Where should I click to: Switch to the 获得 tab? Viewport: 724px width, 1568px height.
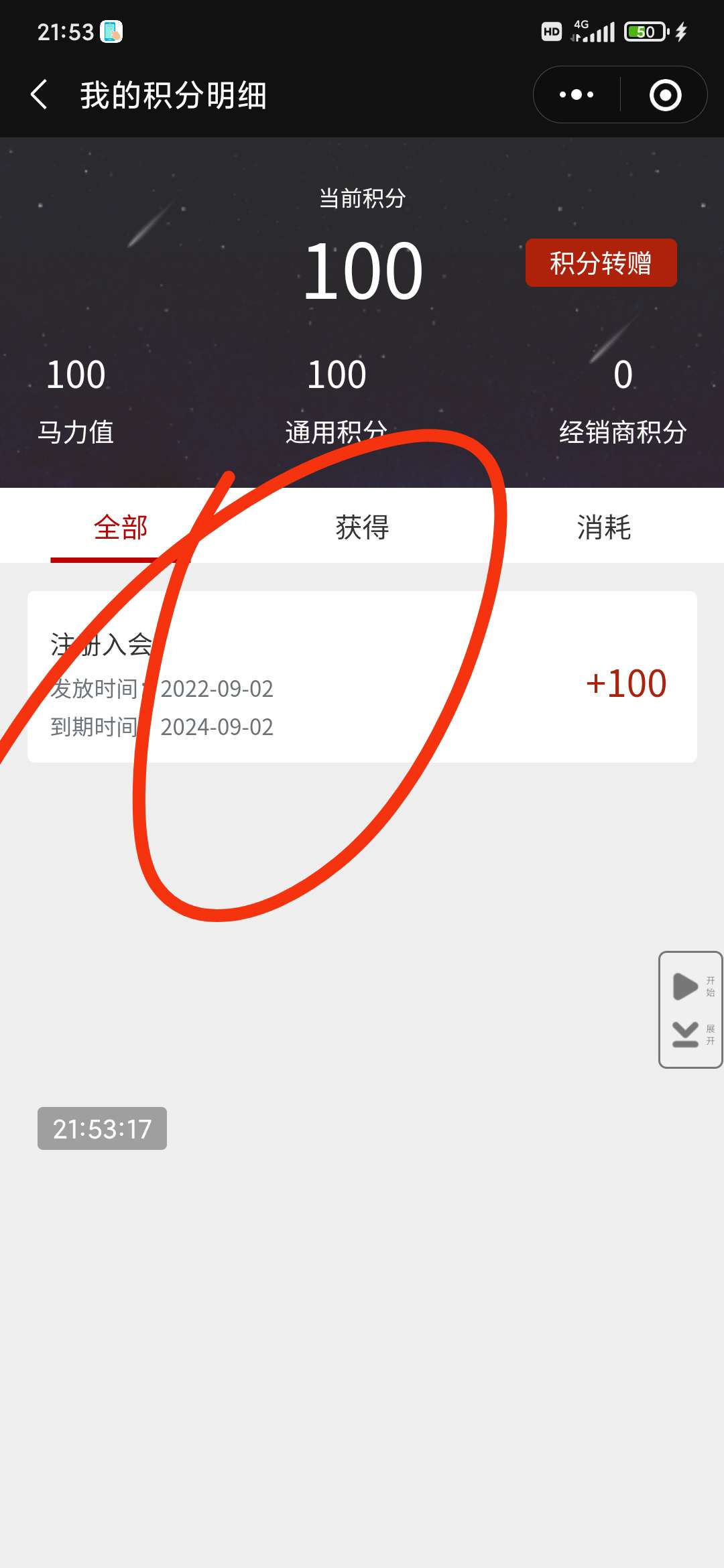pyautogui.click(x=362, y=528)
